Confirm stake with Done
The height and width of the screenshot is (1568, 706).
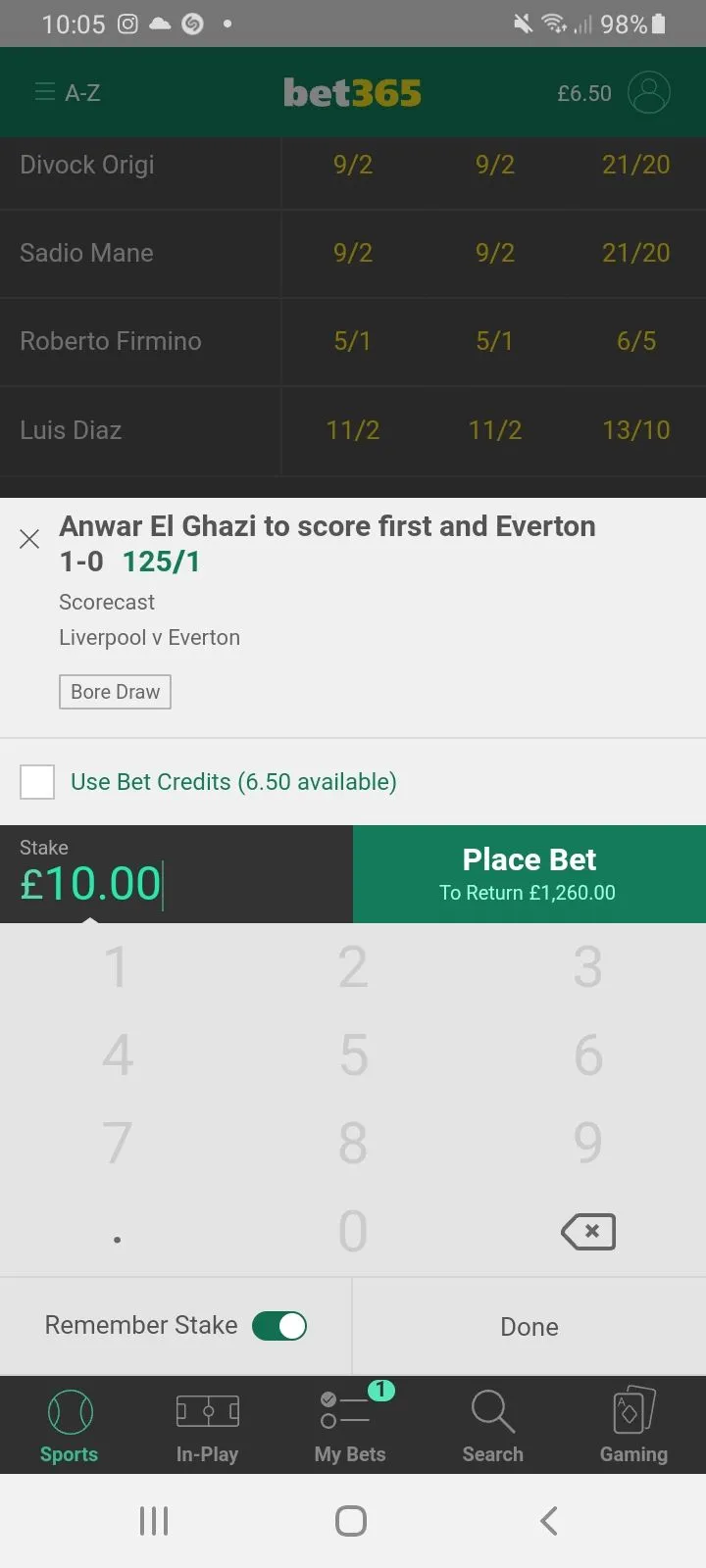(x=529, y=1327)
